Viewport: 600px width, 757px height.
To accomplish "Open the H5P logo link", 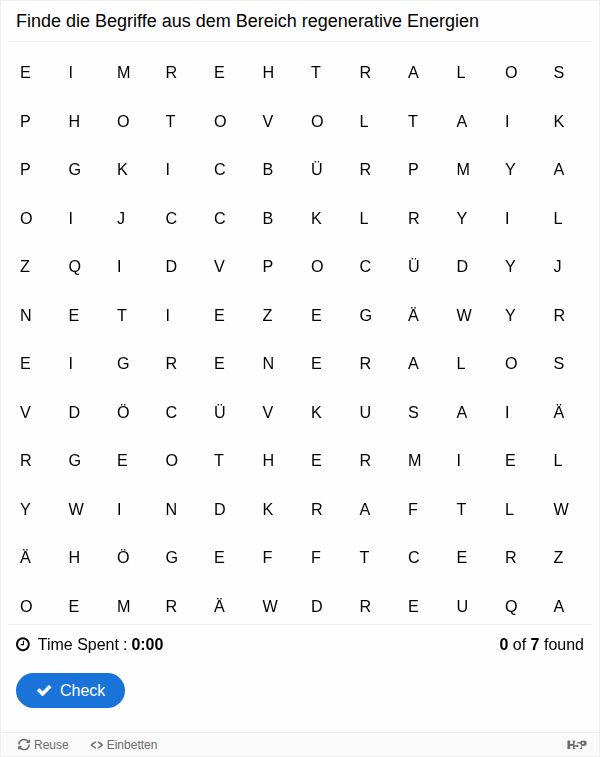I will (576, 745).
